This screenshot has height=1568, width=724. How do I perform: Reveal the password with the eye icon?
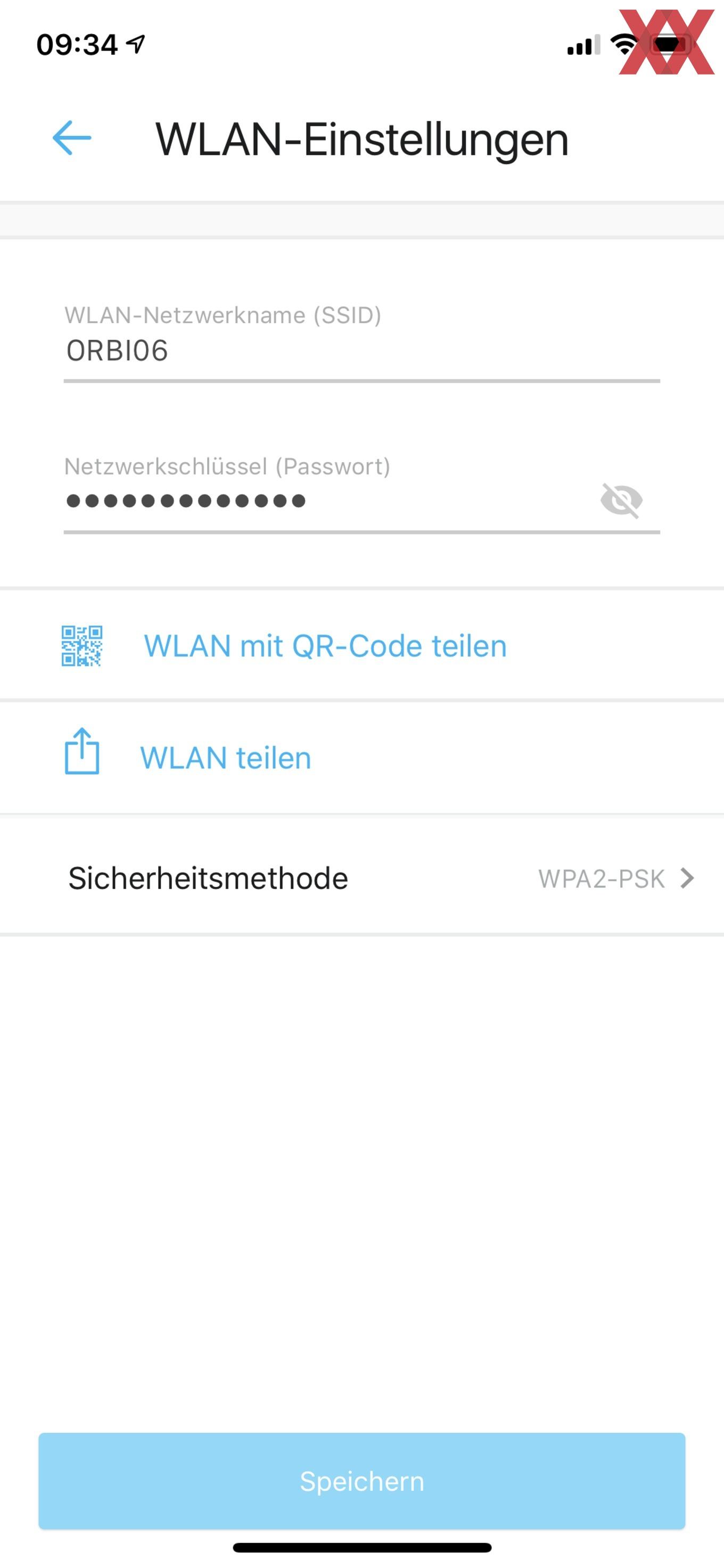(x=621, y=500)
